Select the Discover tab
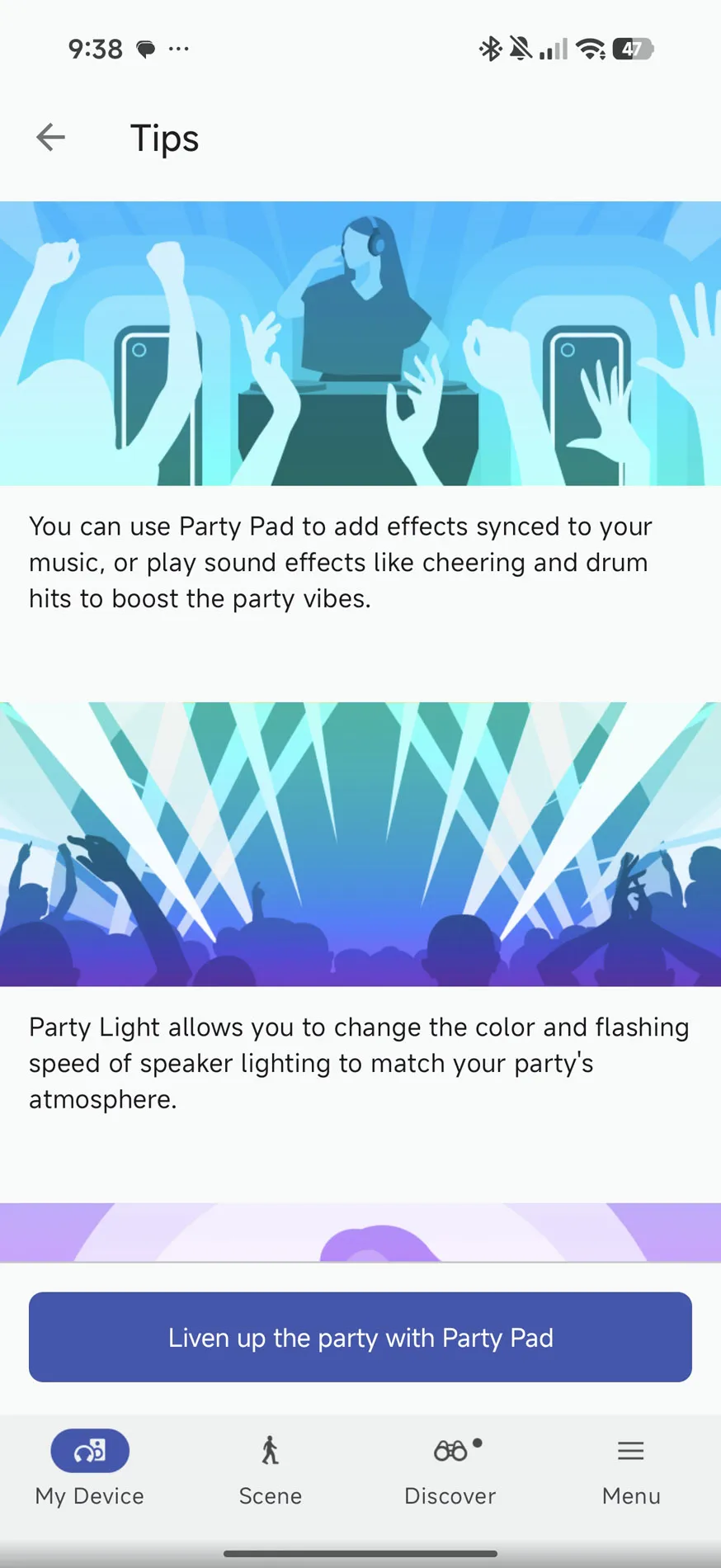The width and height of the screenshot is (721, 1568). coord(450,1469)
